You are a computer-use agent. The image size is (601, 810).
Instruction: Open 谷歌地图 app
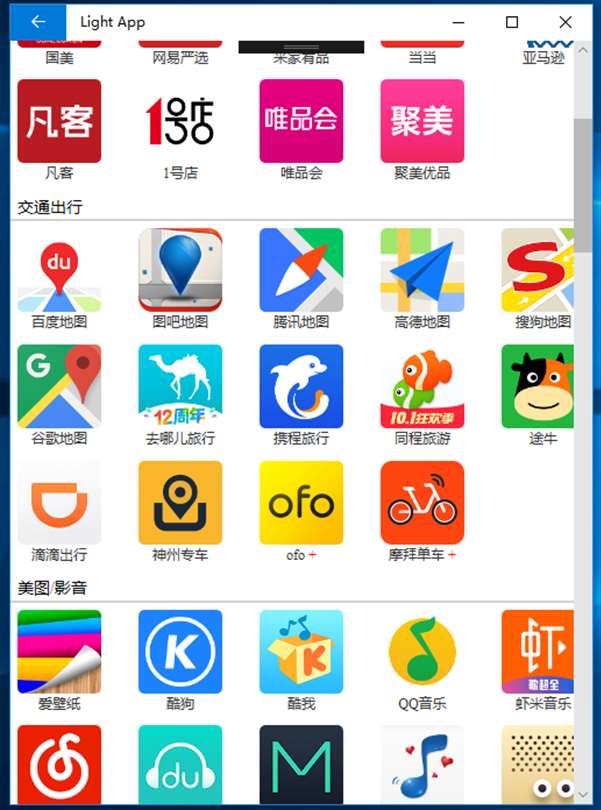click(x=59, y=386)
